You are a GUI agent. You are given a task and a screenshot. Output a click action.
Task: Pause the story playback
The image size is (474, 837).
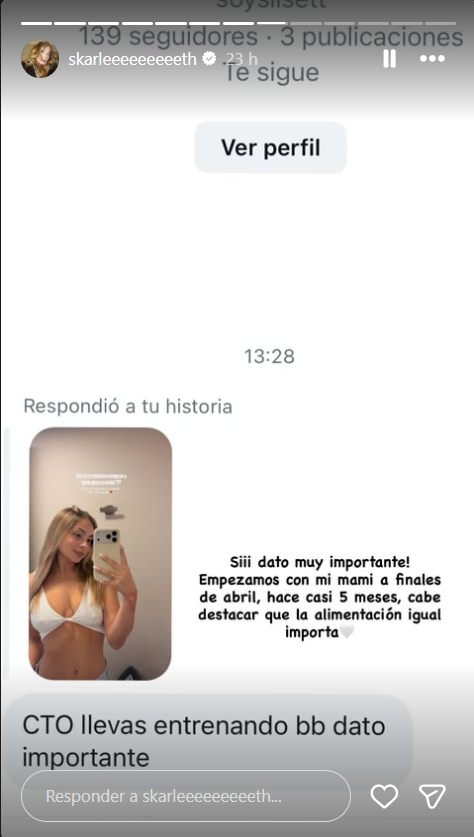point(390,59)
